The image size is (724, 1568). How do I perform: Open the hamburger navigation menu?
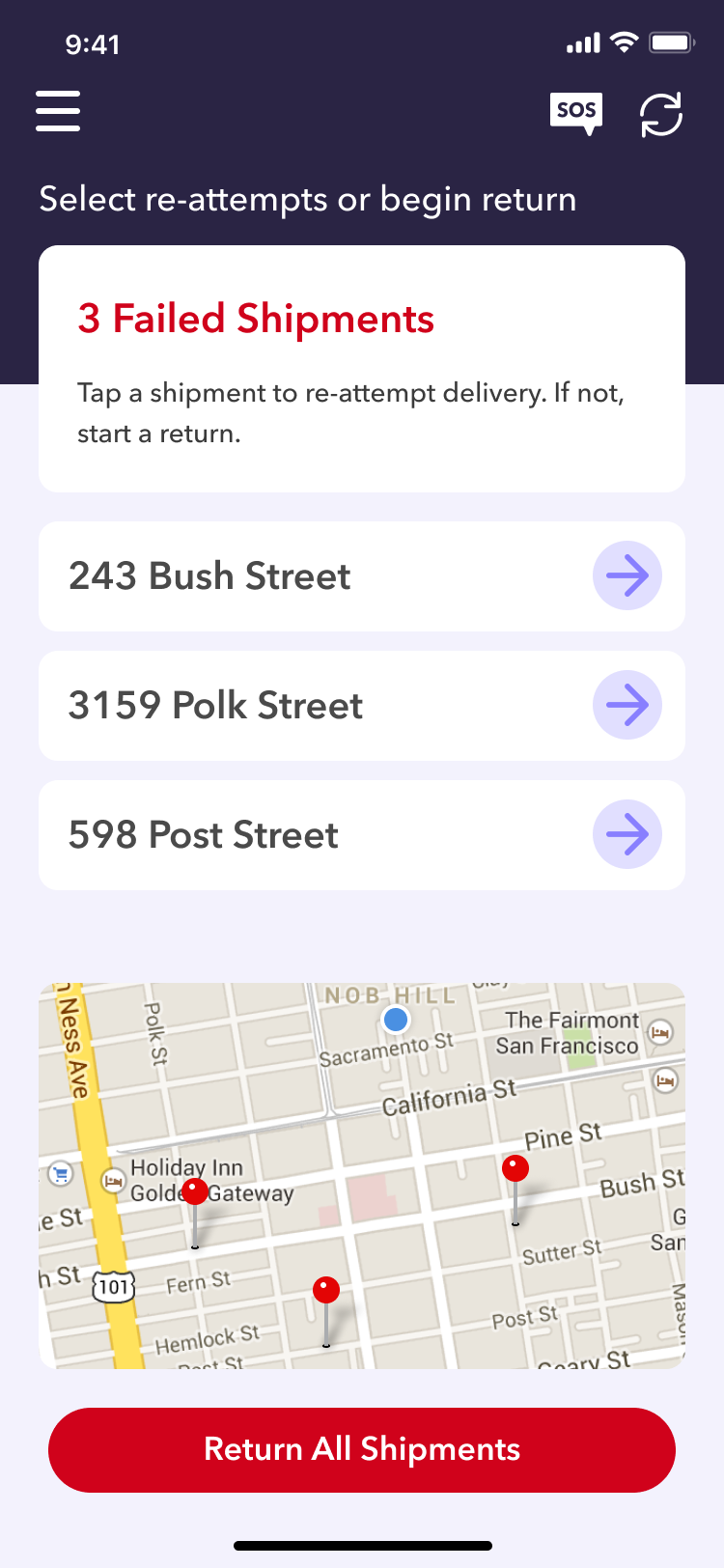(57, 111)
